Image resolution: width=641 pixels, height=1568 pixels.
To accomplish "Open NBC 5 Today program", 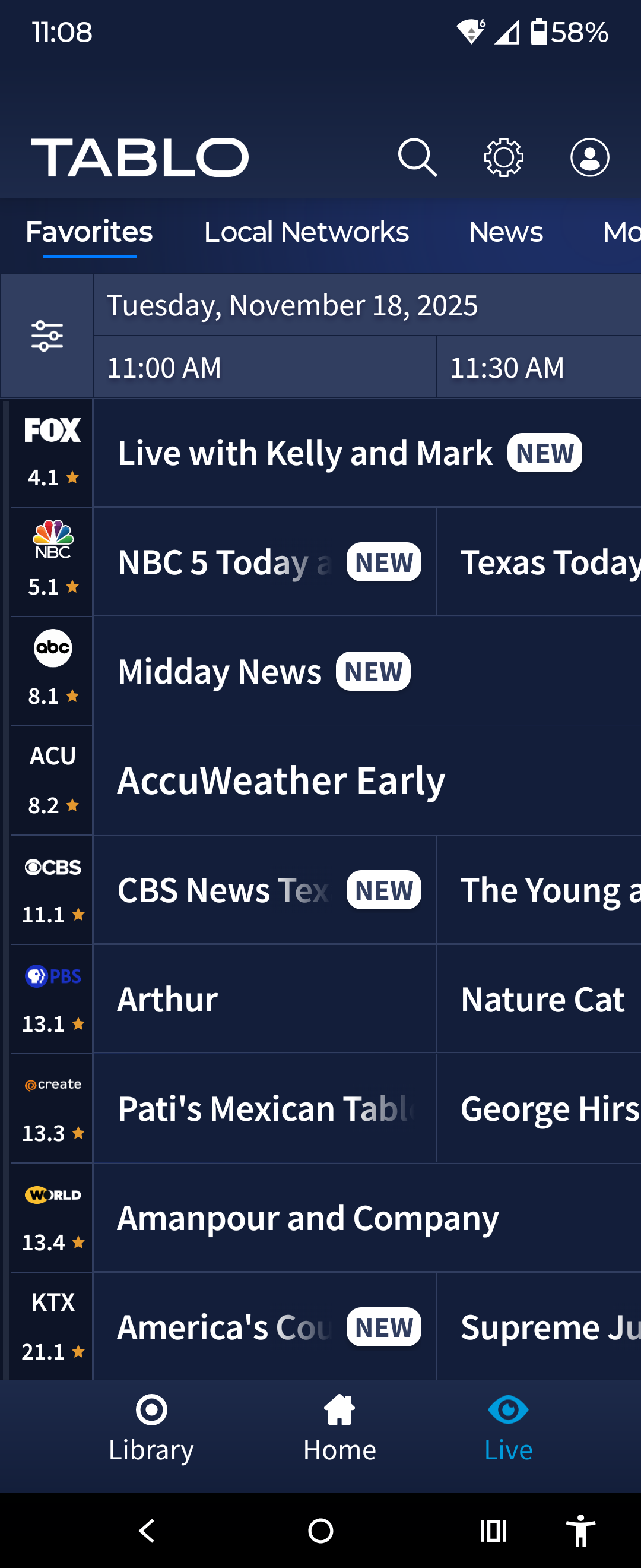I will pyautogui.click(x=265, y=562).
